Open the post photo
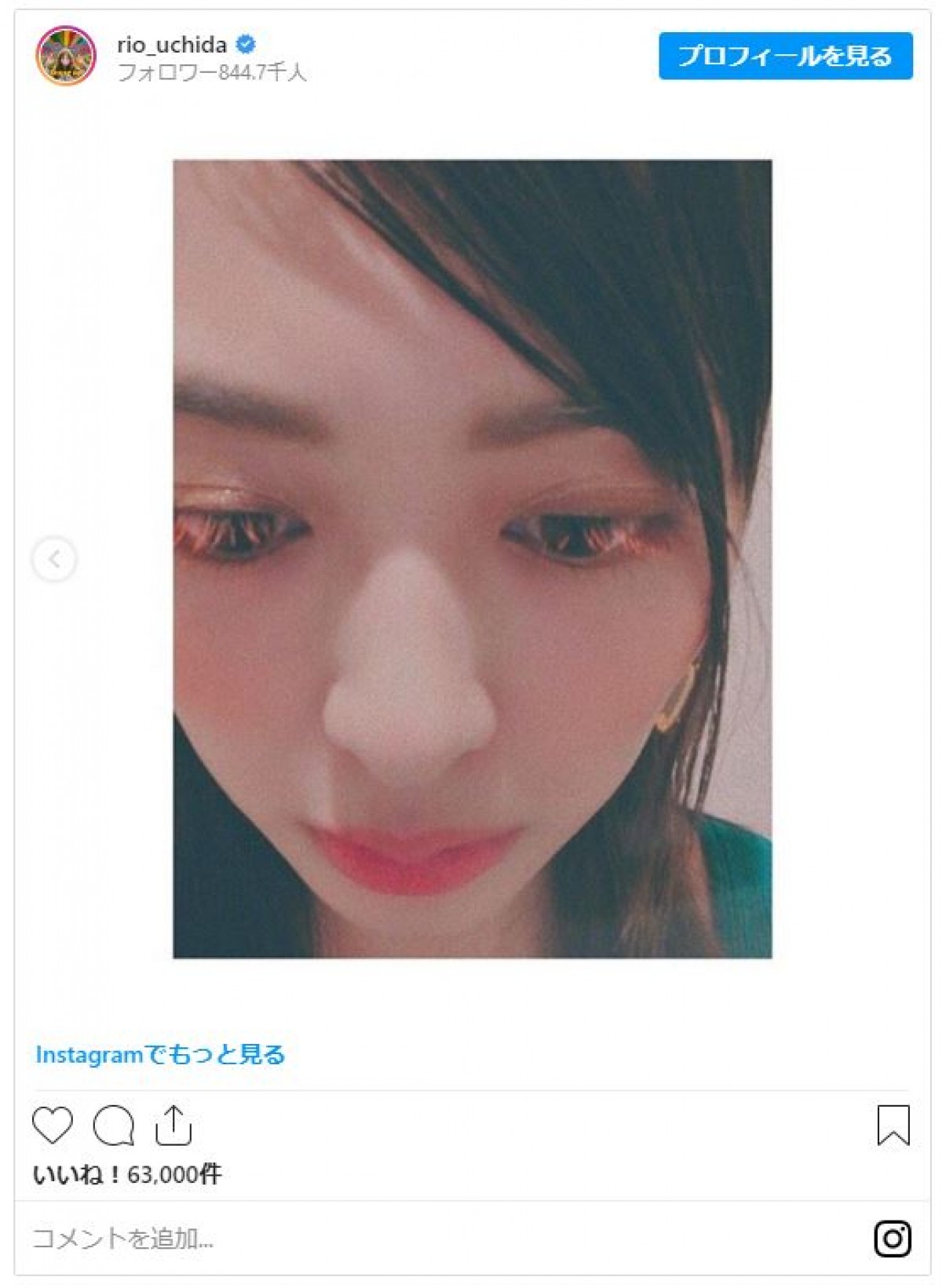 pos(472,559)
